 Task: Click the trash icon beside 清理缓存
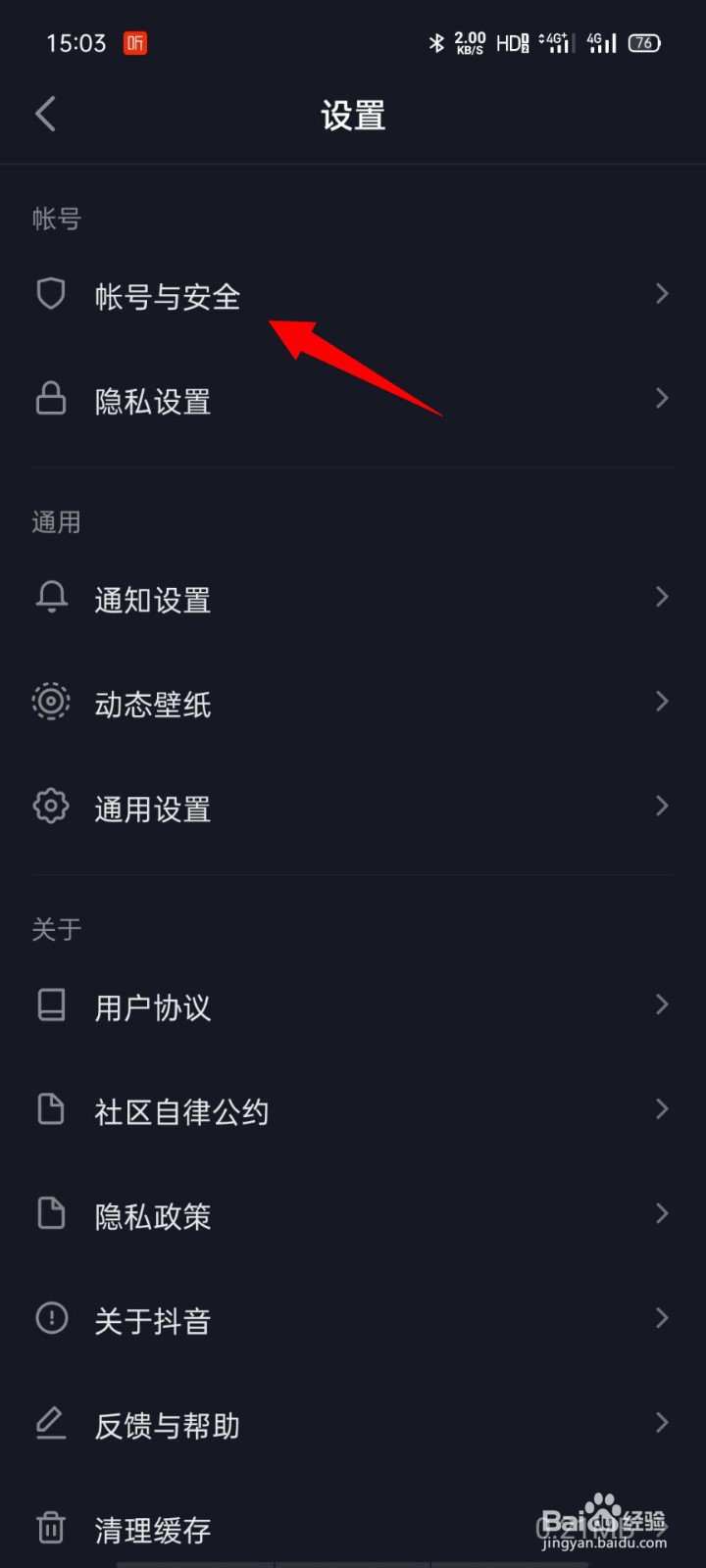tap(51, 1528)
